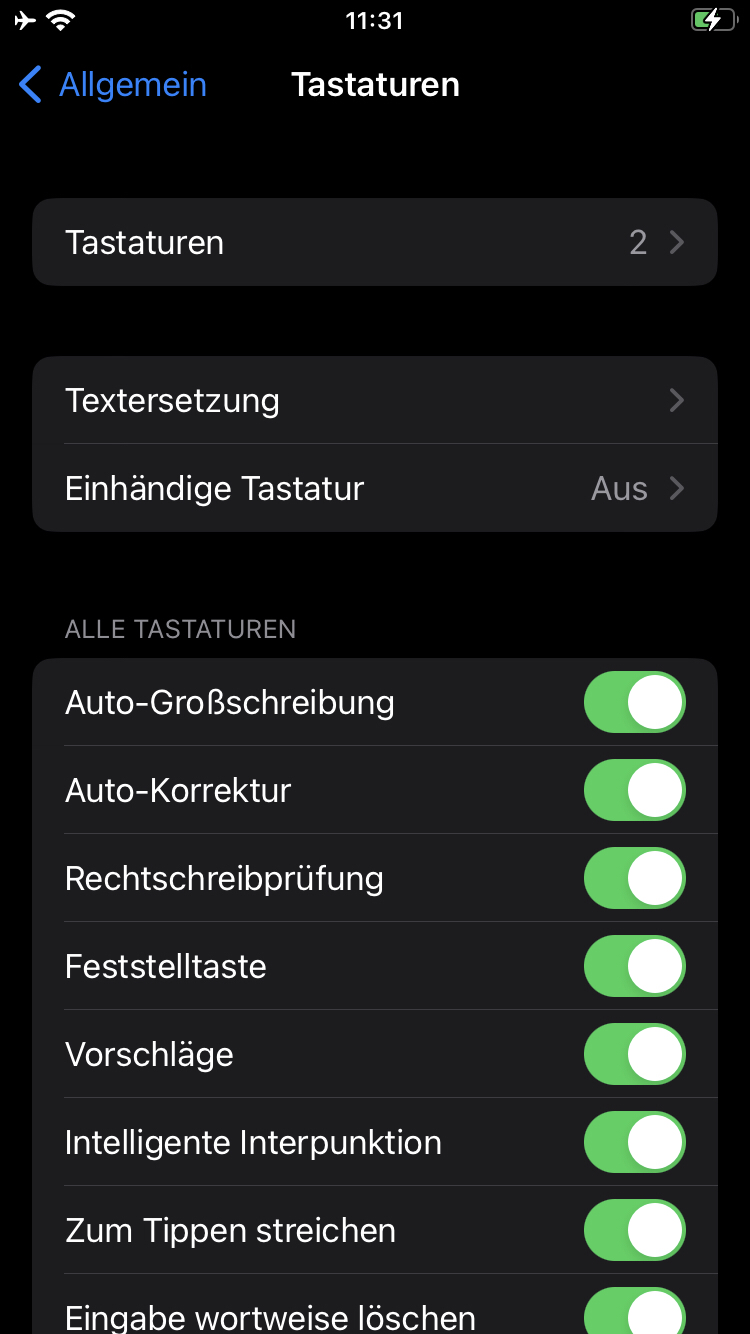750x1334 pixels.
Task: Toggle Zum Tippen streichen off
Action: point(634,1230)
